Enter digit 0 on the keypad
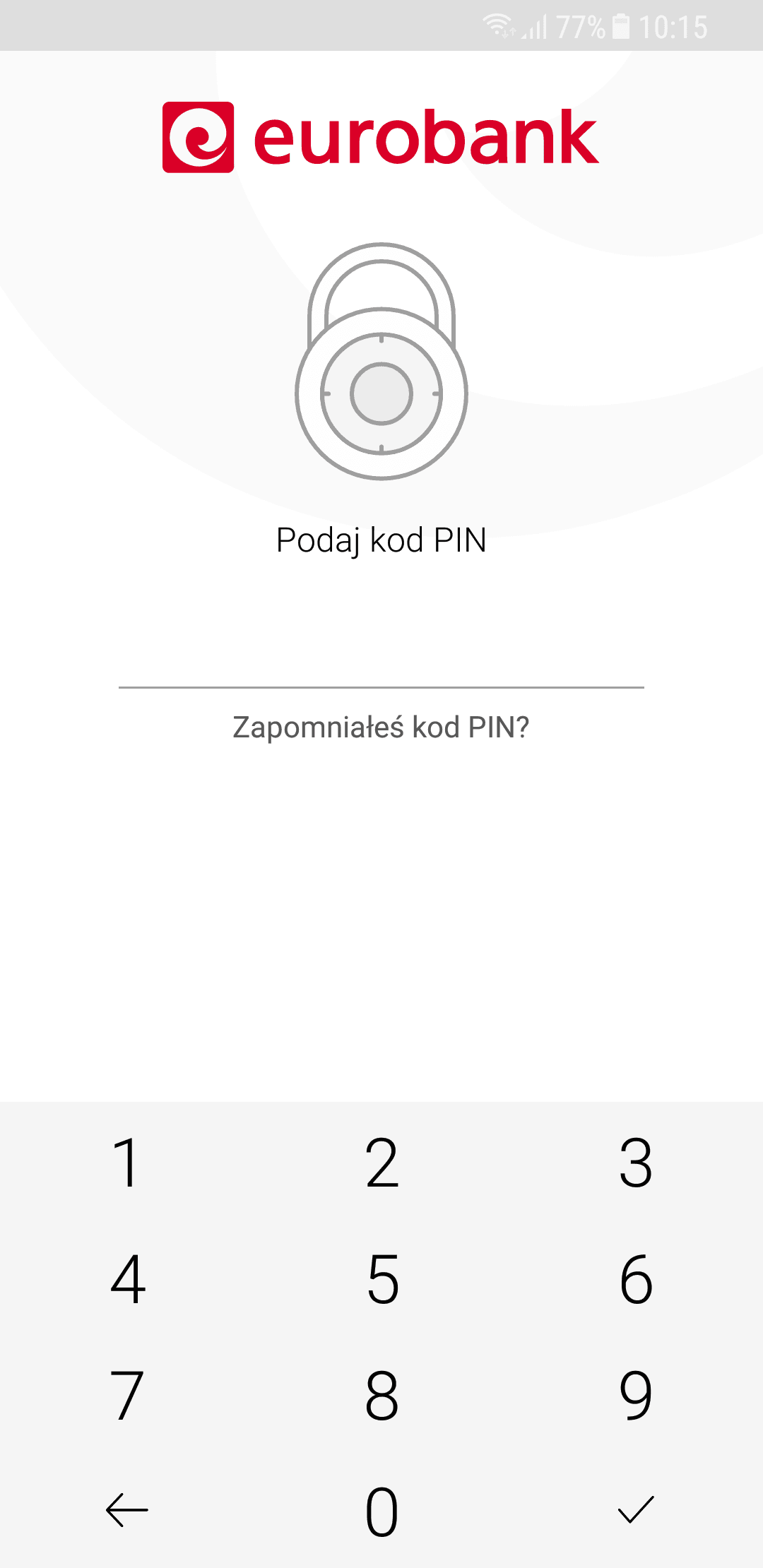763x1568 pixels. click(381, 1511)
